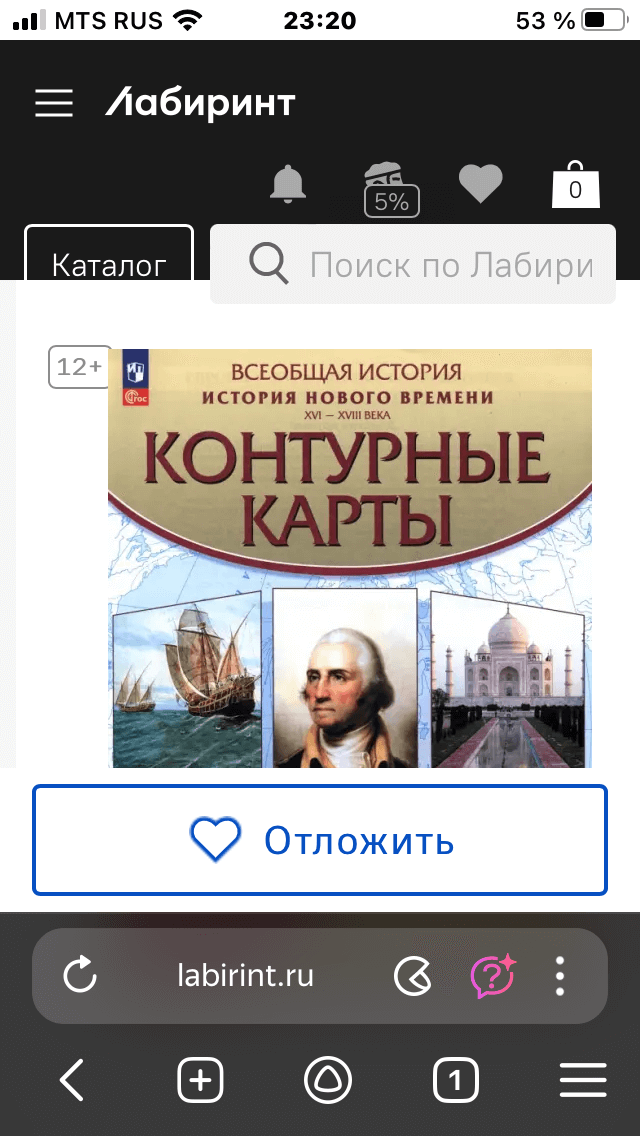Open the 5% discount icon
The width and height of the screenshot is (640, 1136).
(391, 189)
